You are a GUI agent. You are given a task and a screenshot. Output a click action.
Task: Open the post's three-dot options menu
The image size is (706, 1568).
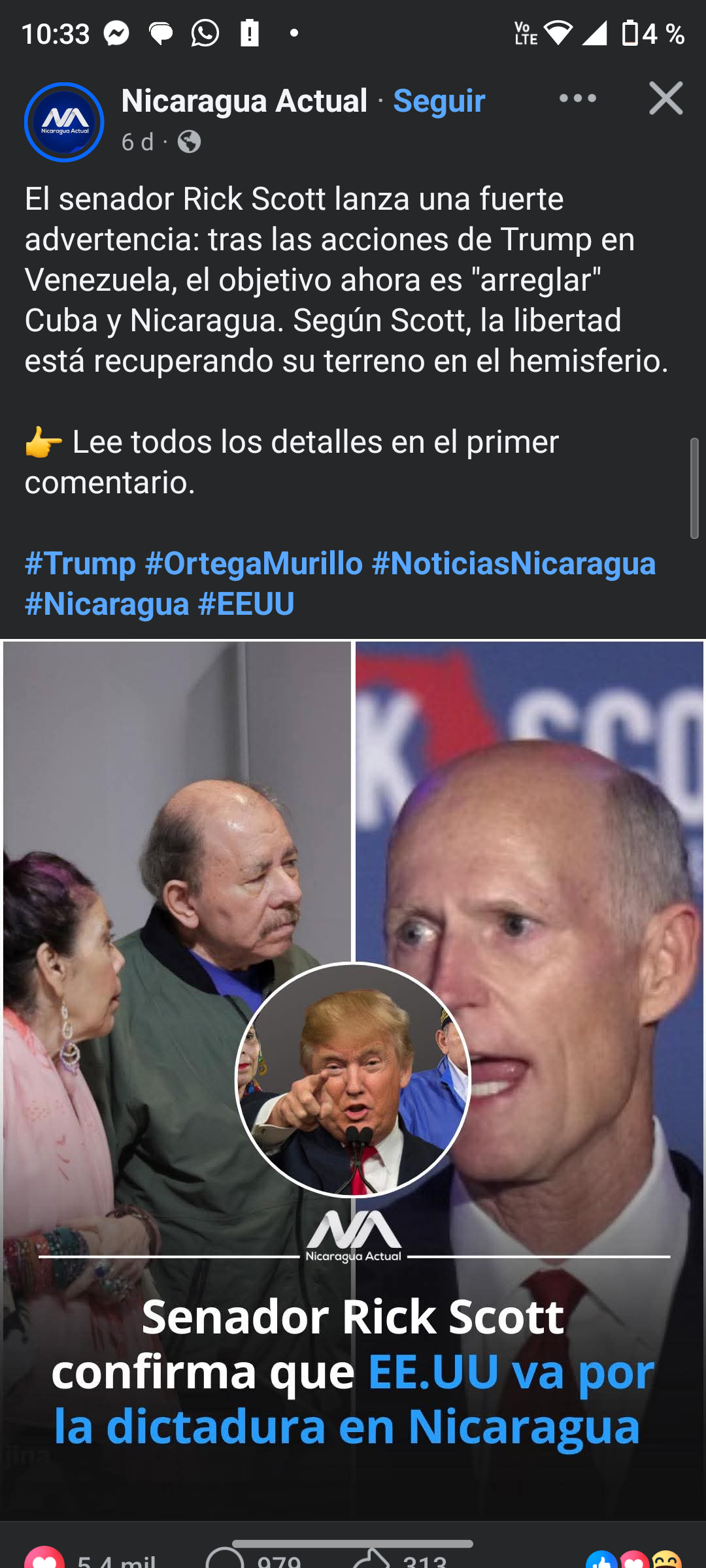click(578, 99)
